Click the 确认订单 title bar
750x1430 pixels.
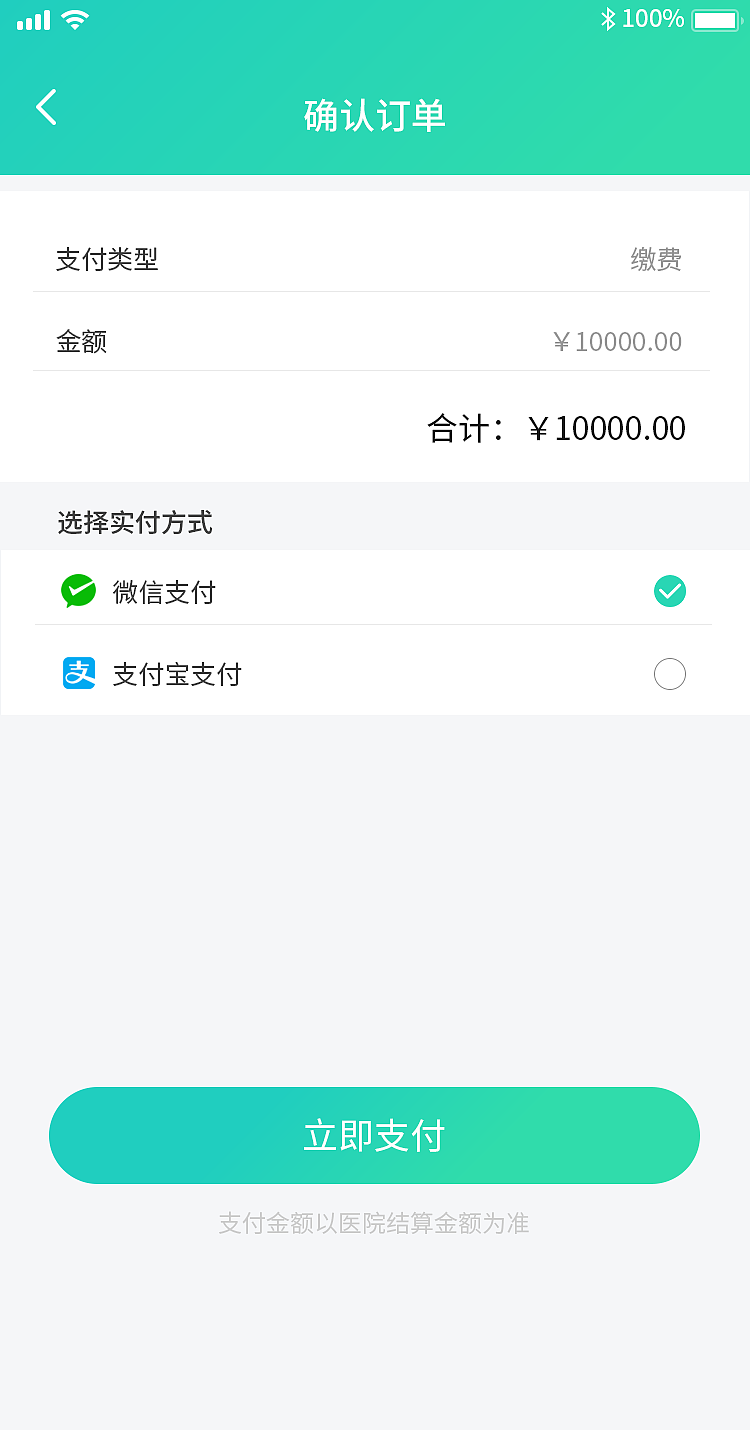click(x=372, y=115)
